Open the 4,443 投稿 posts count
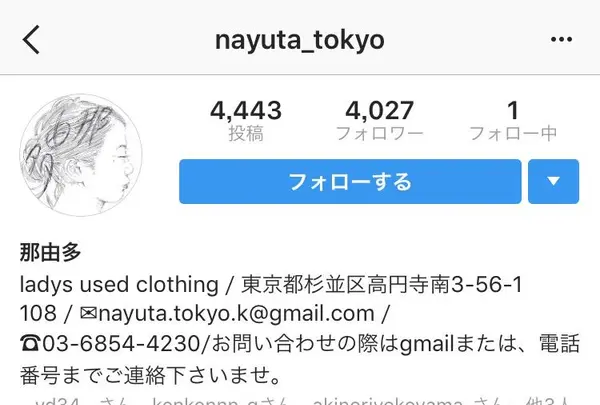 [x=245, y=120]
